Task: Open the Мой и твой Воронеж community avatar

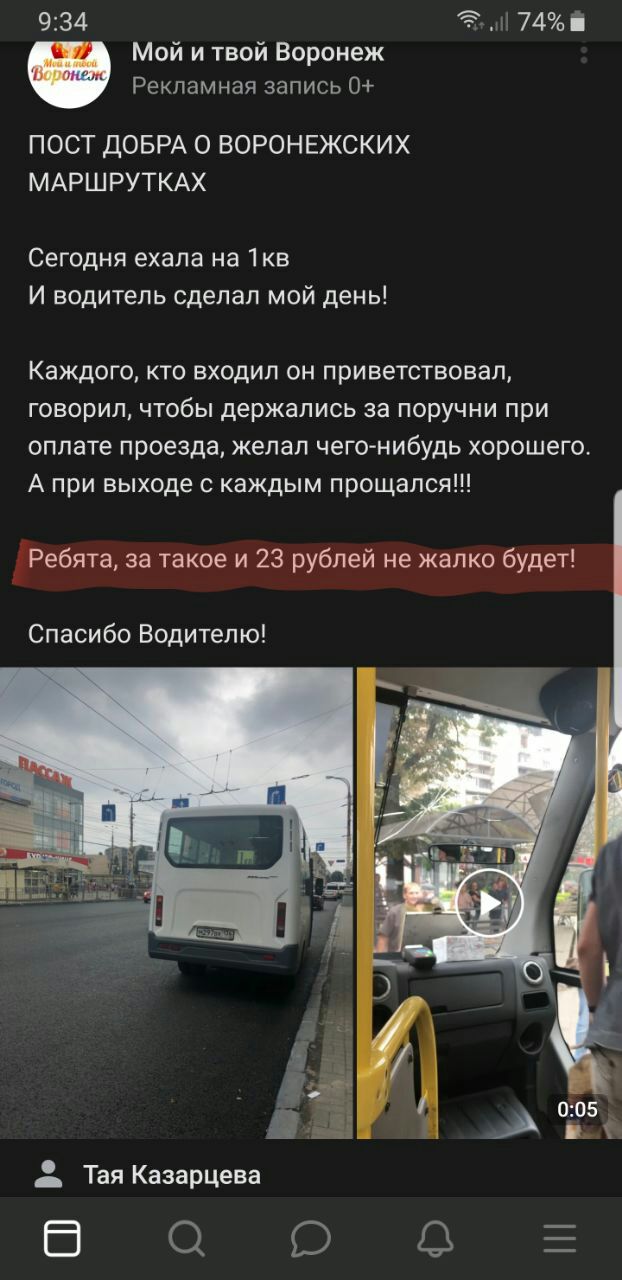Action: point(69,68)
